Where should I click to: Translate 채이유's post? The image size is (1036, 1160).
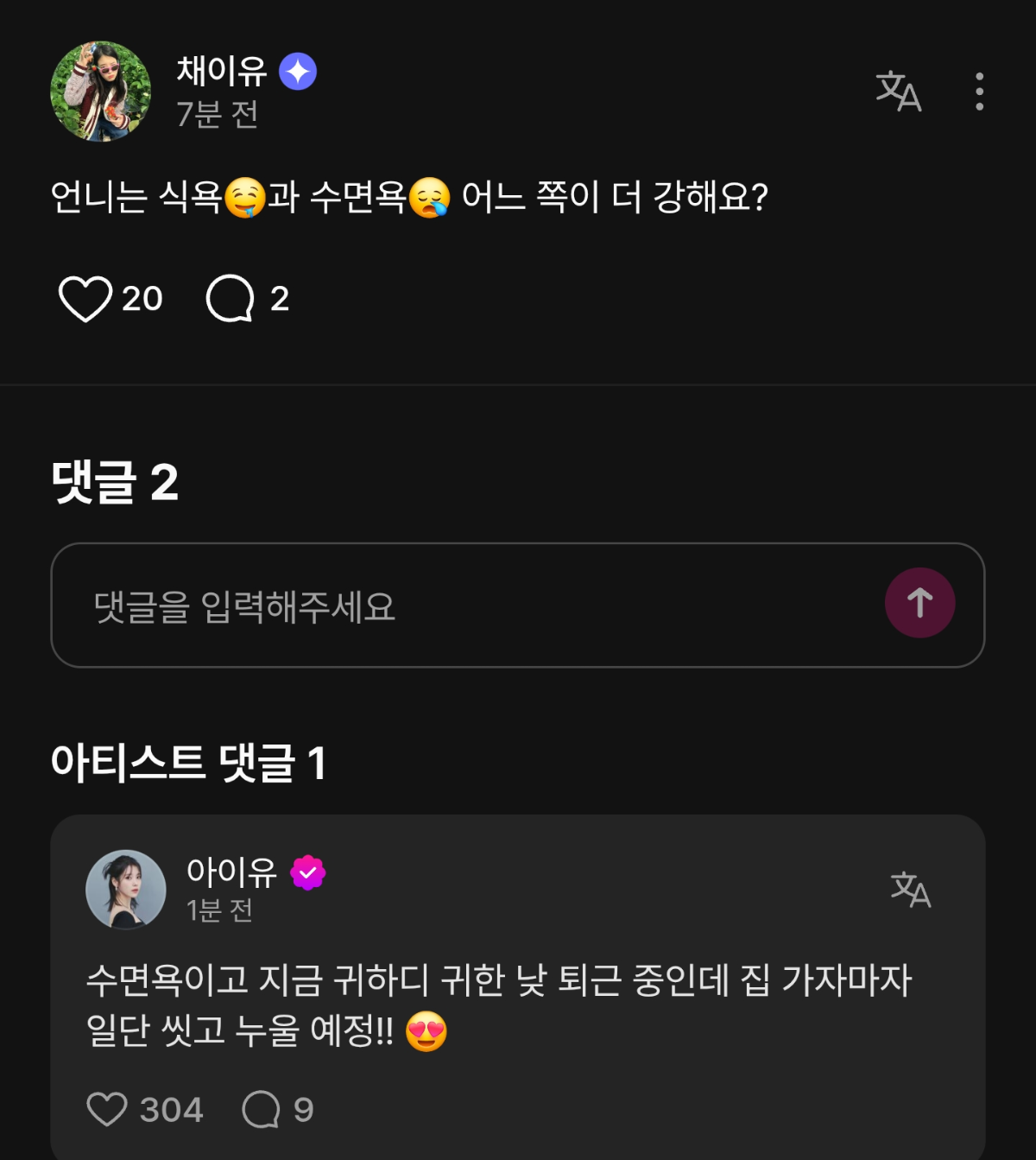(x=898, y=92)
